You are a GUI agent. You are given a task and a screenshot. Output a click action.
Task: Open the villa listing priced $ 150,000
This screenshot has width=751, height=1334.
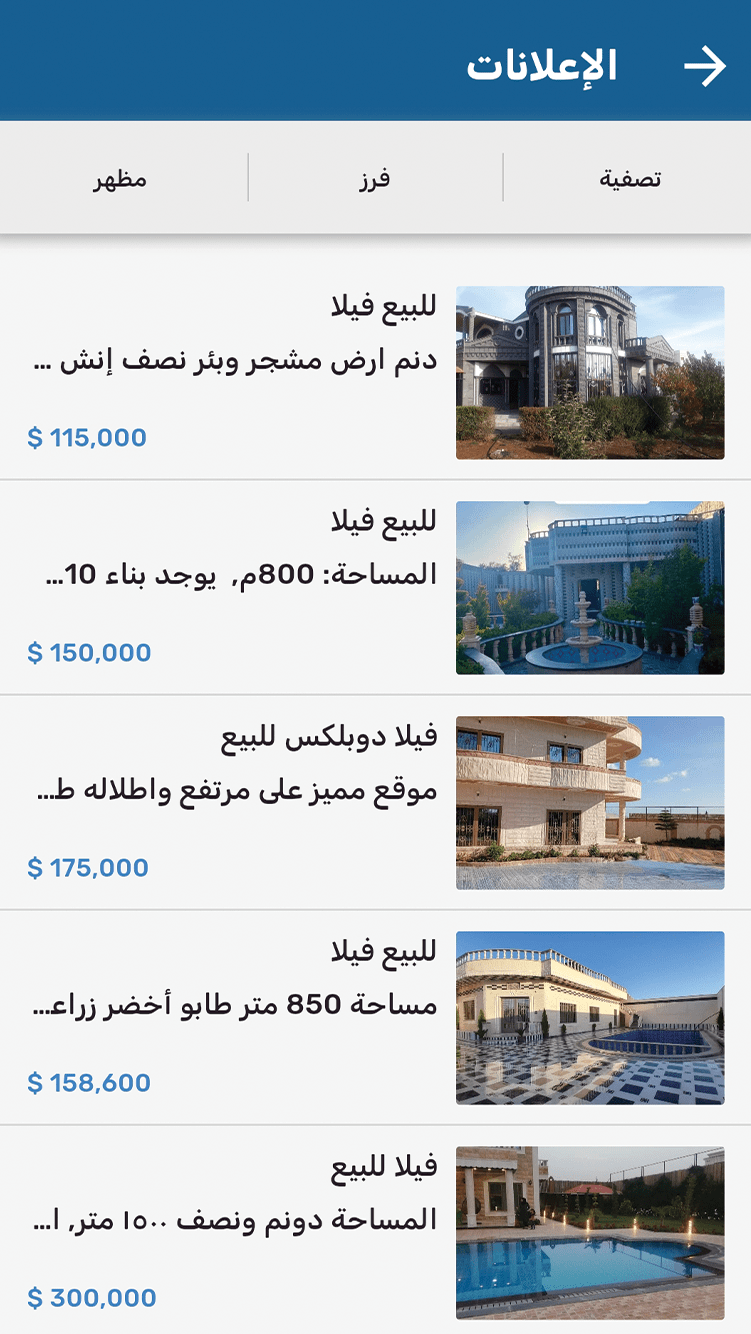point(375,587)
